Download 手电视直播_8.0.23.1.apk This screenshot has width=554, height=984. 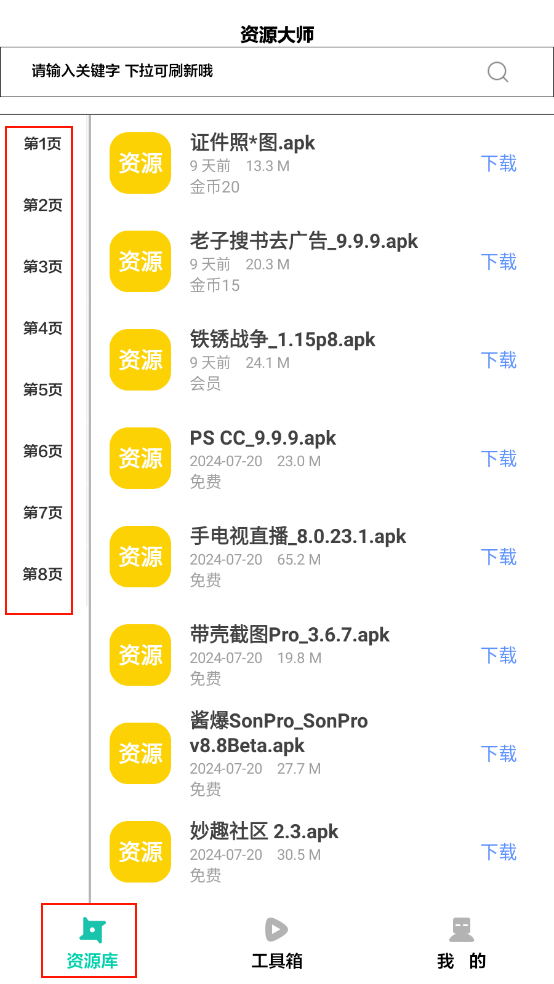499,557
